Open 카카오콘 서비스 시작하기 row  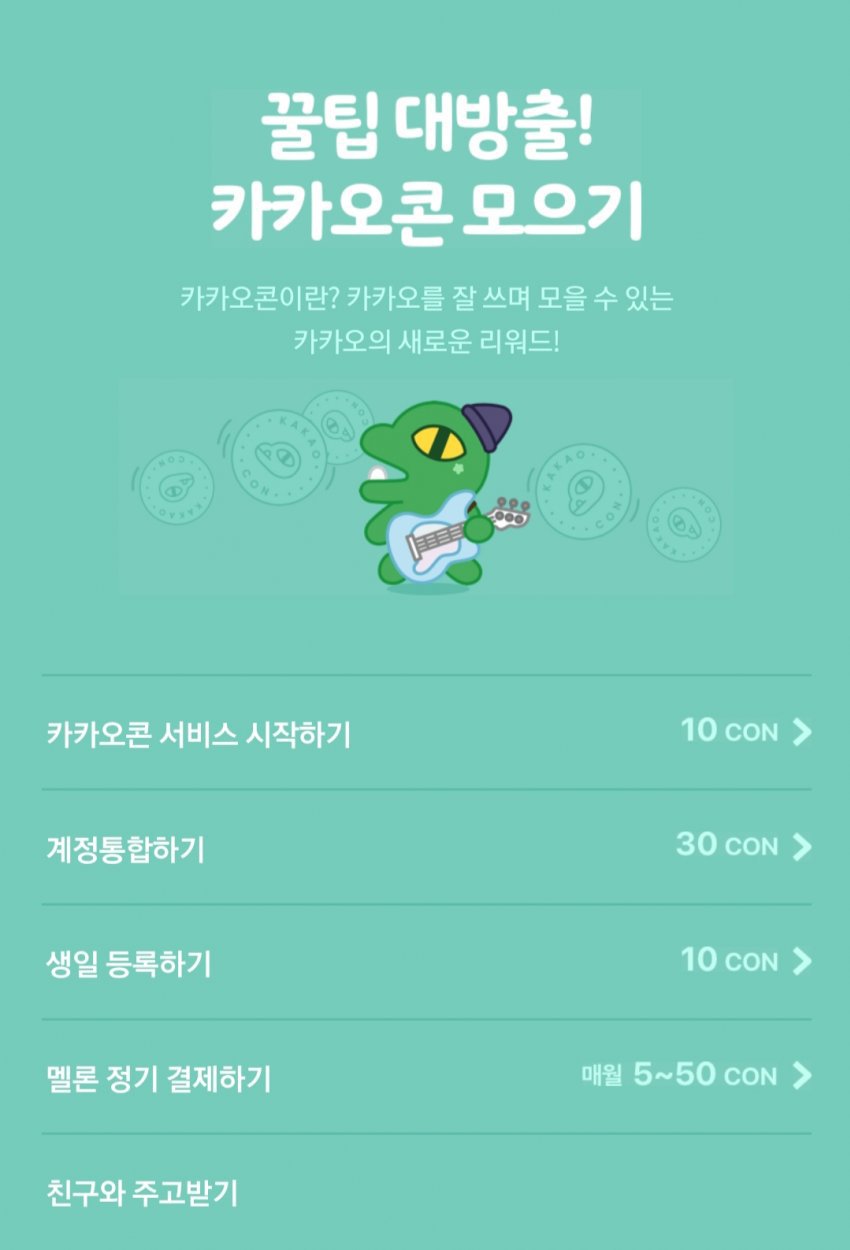tap(425, 733)
